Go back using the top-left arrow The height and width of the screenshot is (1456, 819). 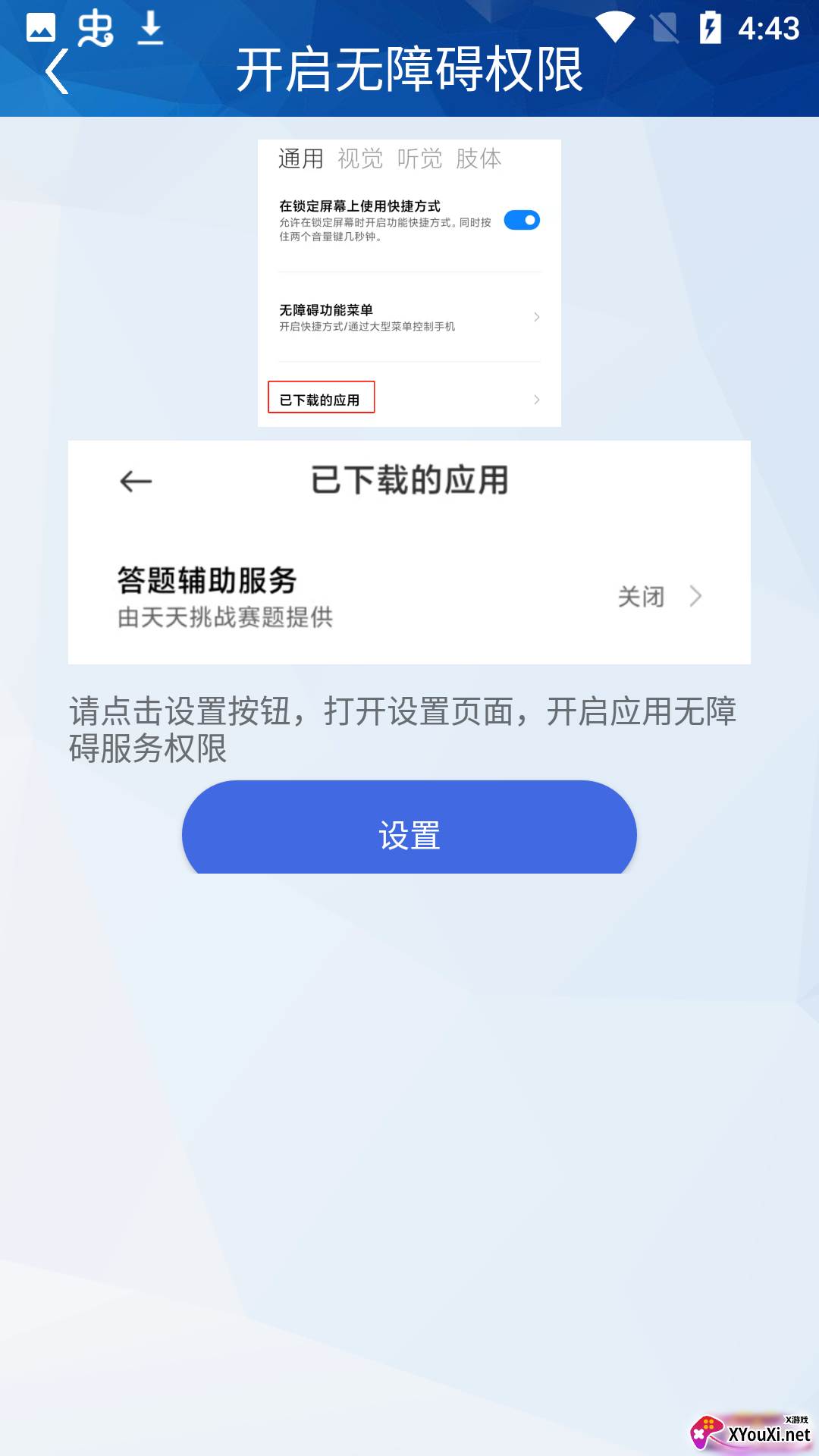point(57,71)
